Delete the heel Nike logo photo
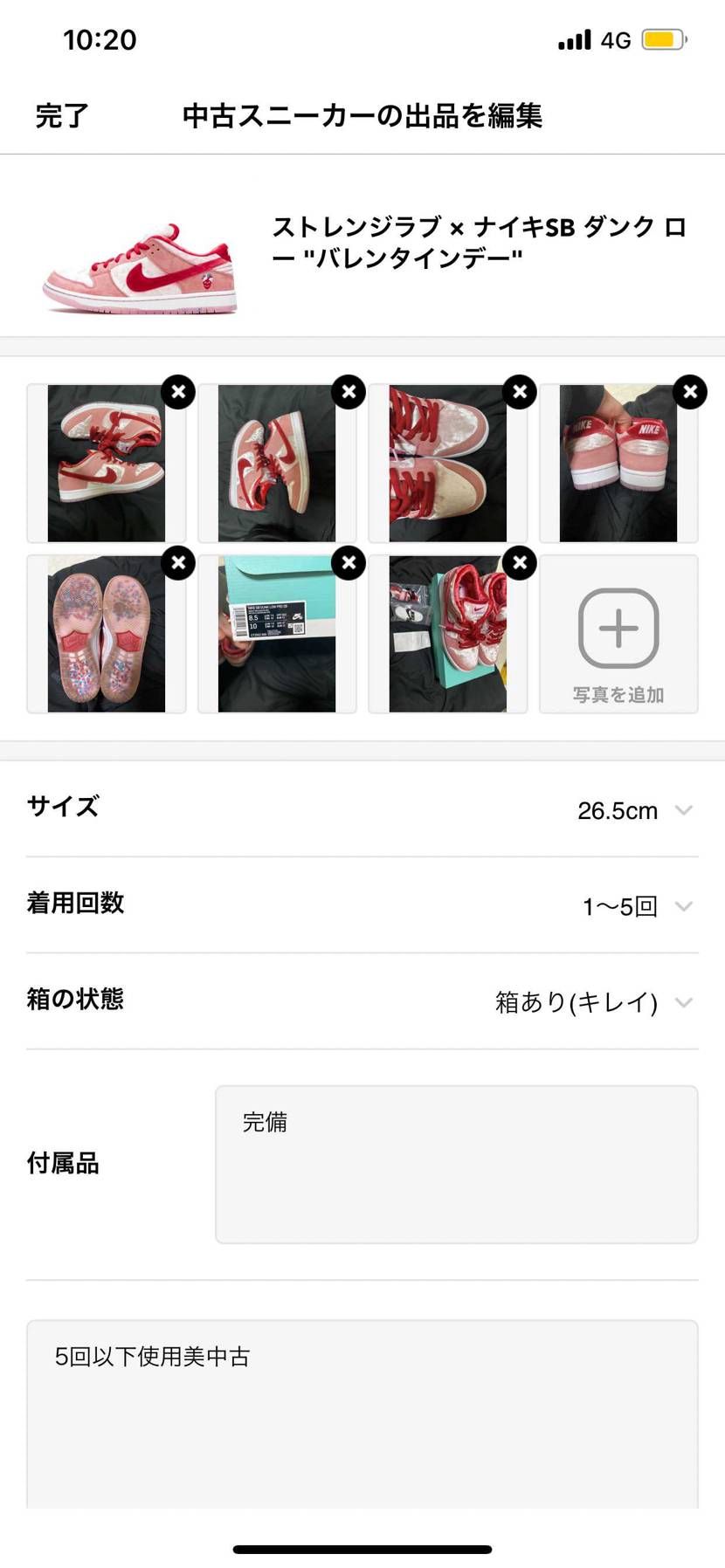Screen dimensions: 725x1568 [x=689, y=392]
